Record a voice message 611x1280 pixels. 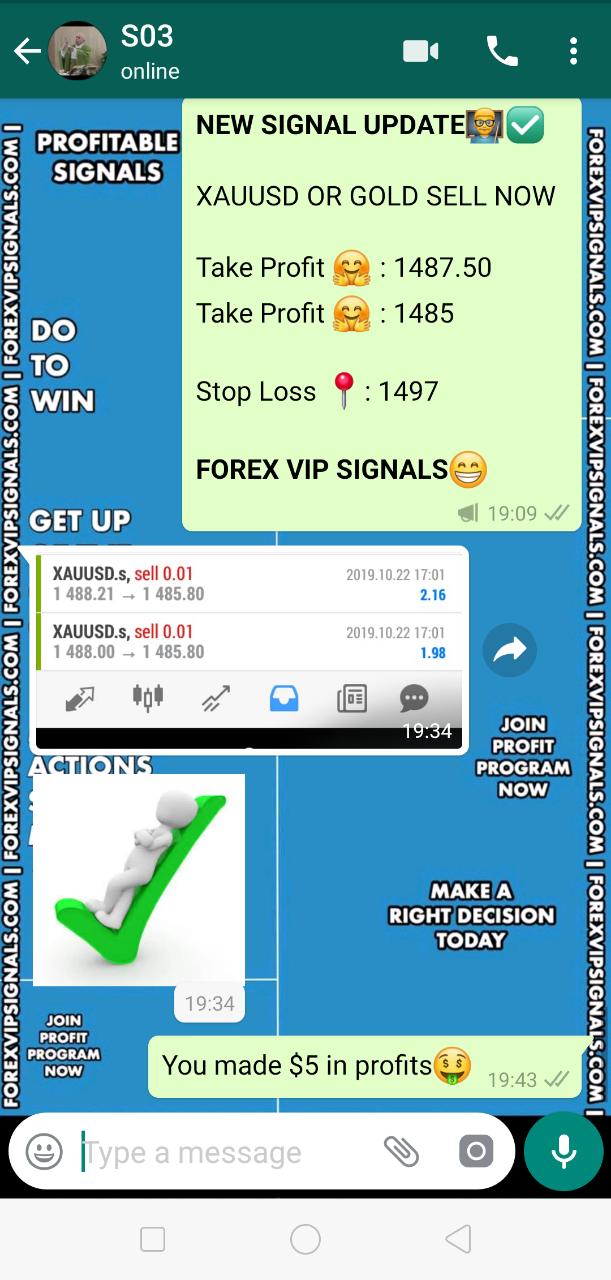pos(564,1152)
